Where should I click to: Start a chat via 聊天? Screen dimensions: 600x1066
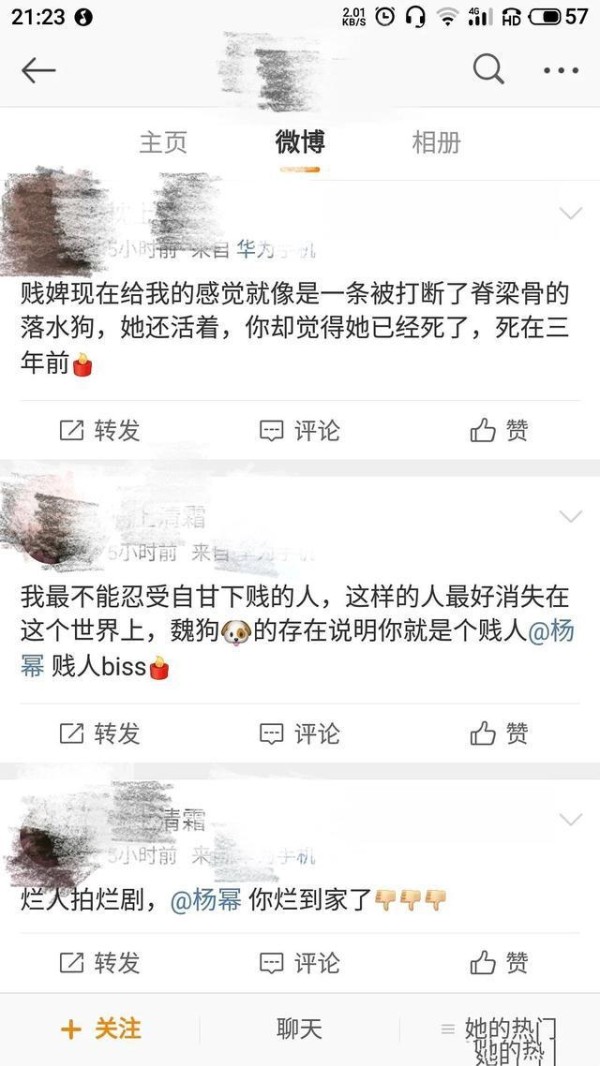coord(300,1029)
